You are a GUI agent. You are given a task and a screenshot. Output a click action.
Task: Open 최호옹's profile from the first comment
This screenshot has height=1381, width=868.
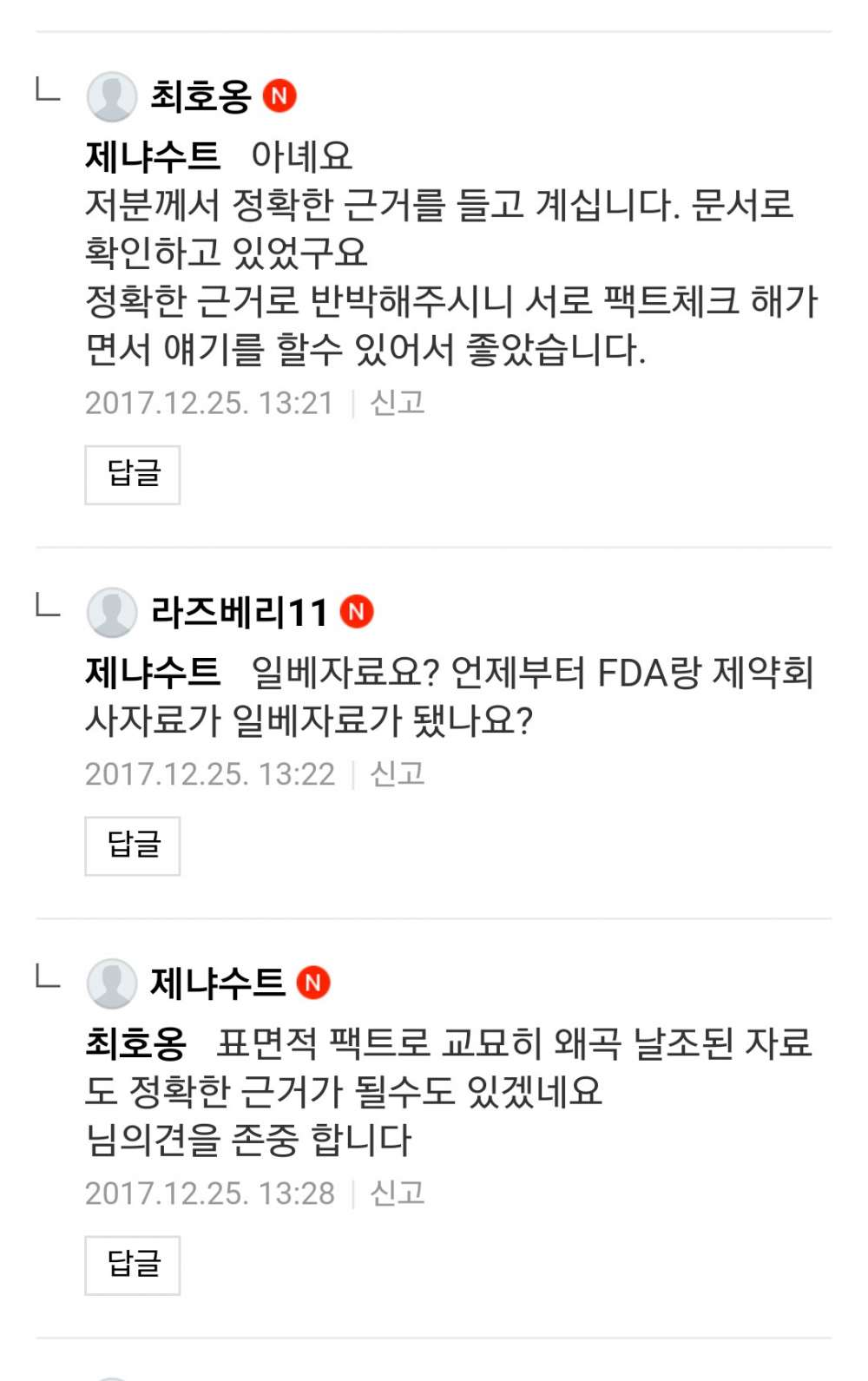tap(201, 96)
